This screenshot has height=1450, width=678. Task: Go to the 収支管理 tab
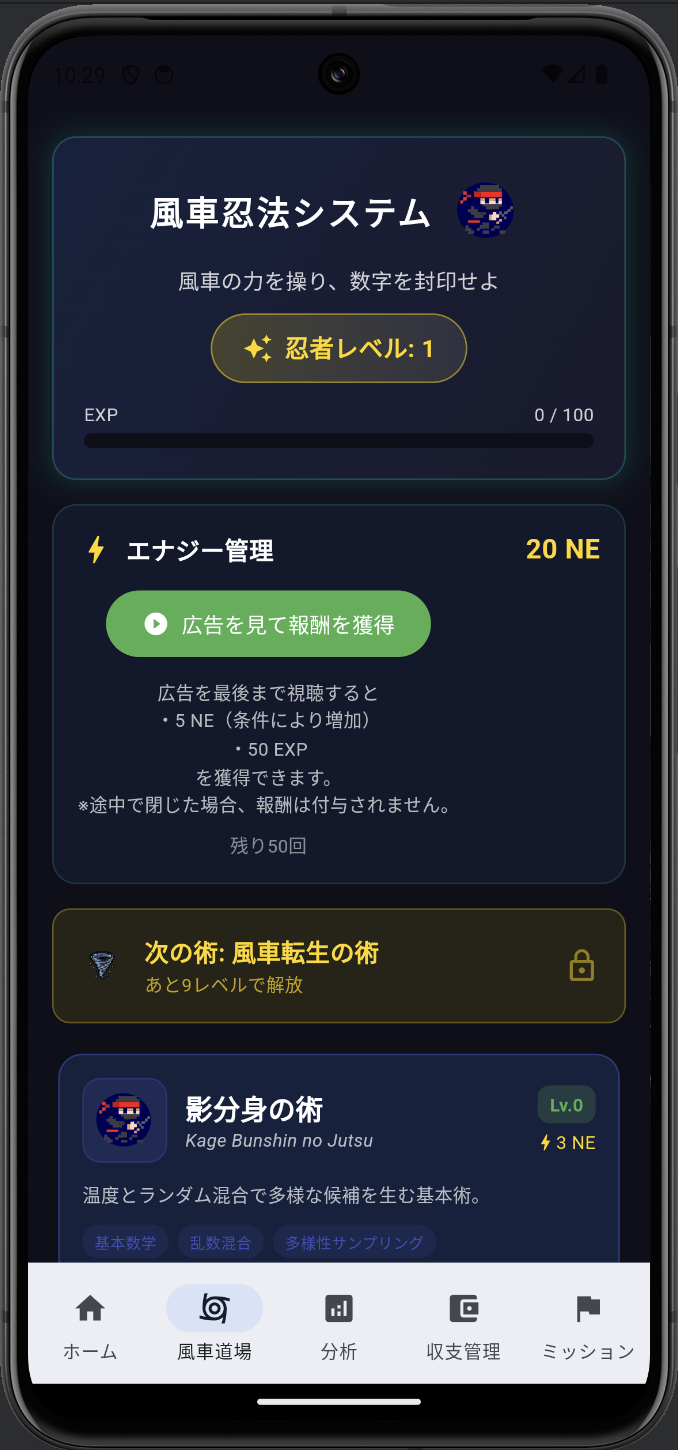coord(463,1326)
